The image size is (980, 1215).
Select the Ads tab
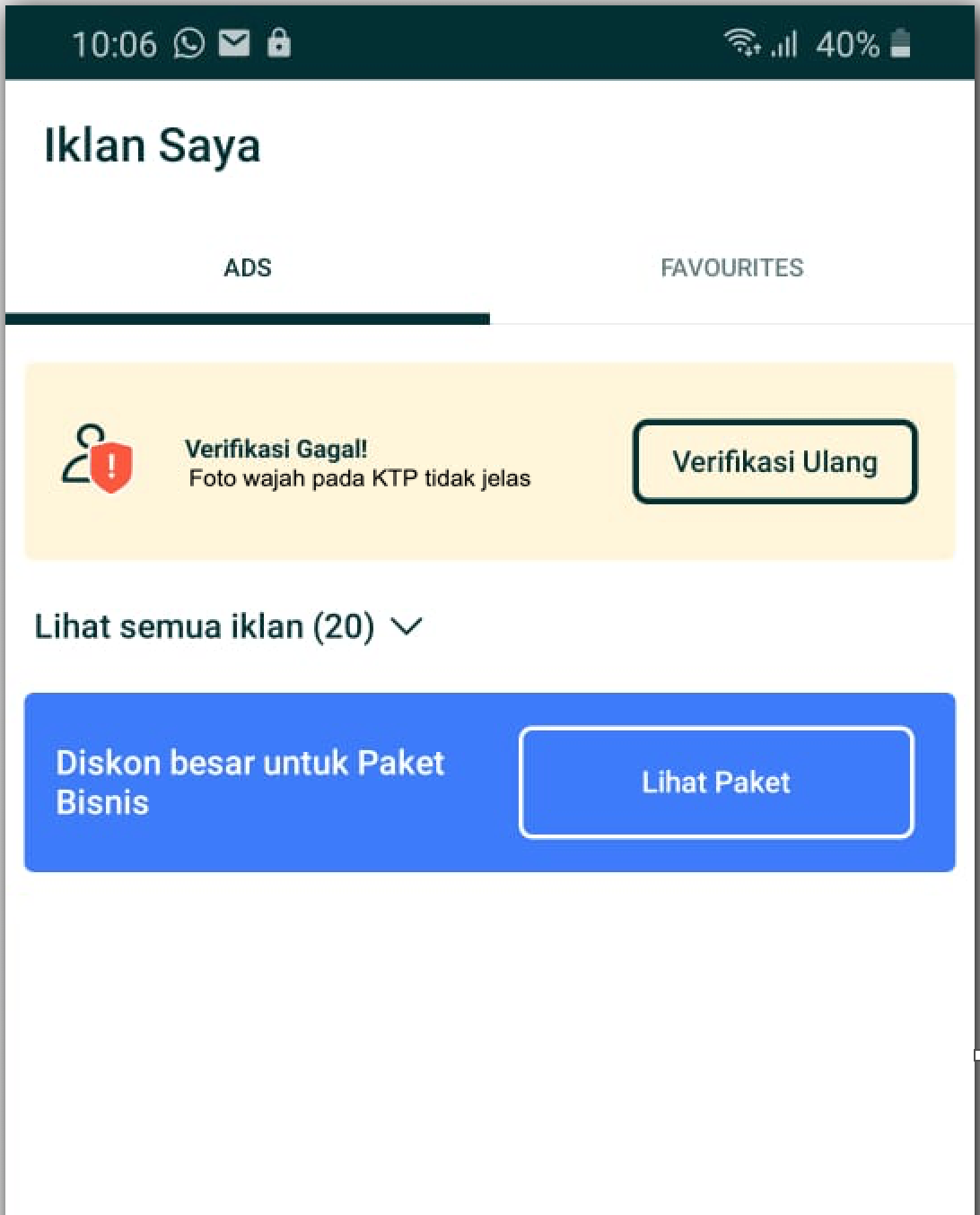pyautogui.click(x=248, y=268)
